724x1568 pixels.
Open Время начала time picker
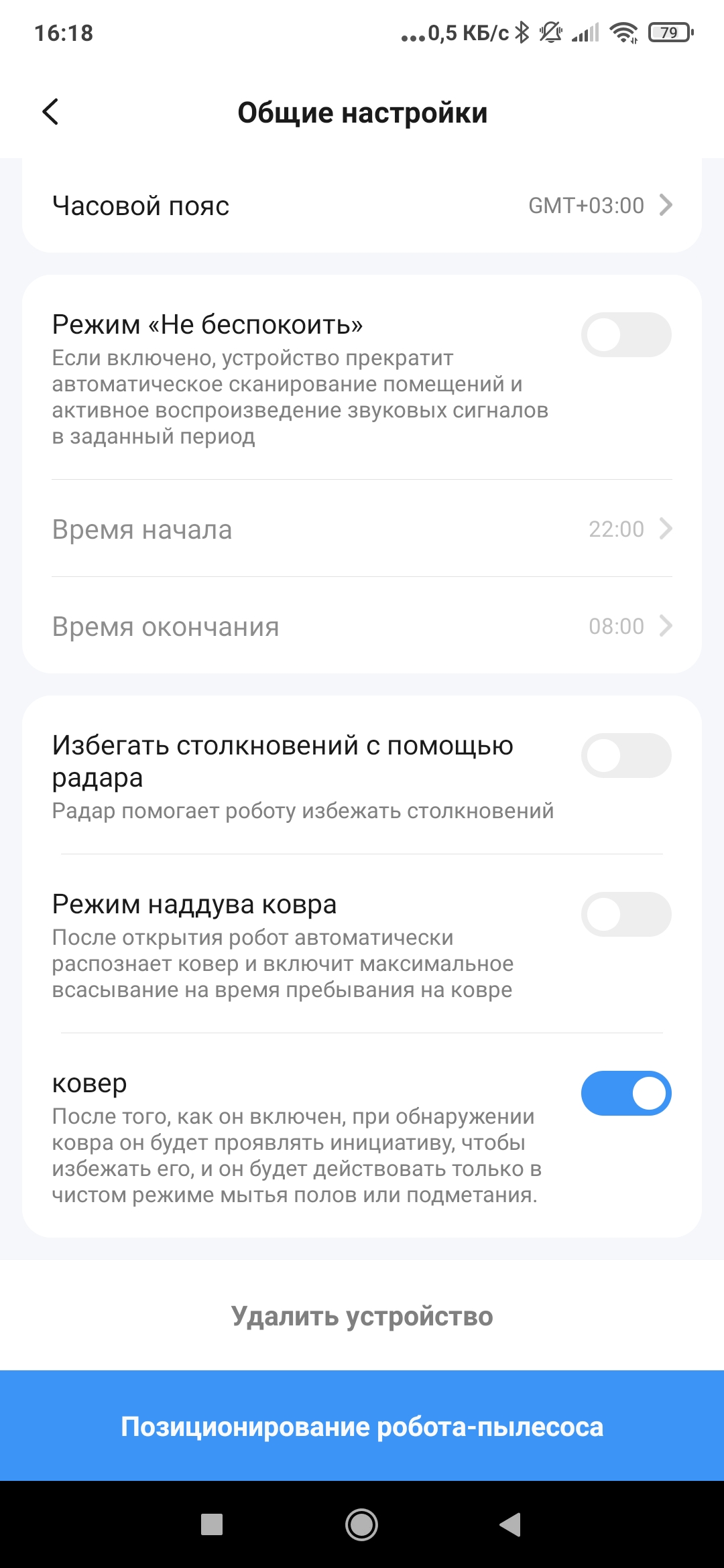[x=362, y=529]
